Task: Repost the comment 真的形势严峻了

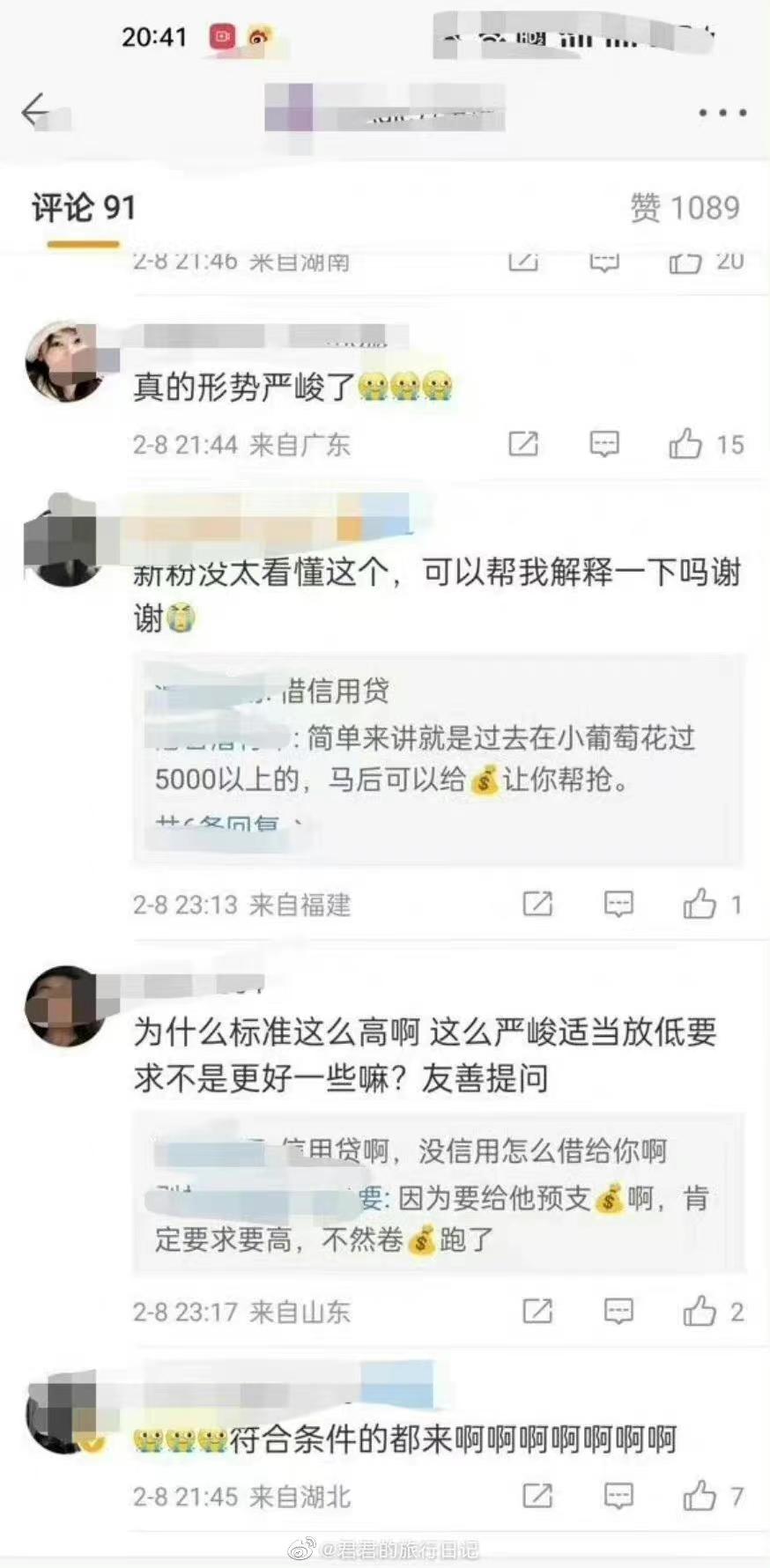Action: (x=523, y=444)
